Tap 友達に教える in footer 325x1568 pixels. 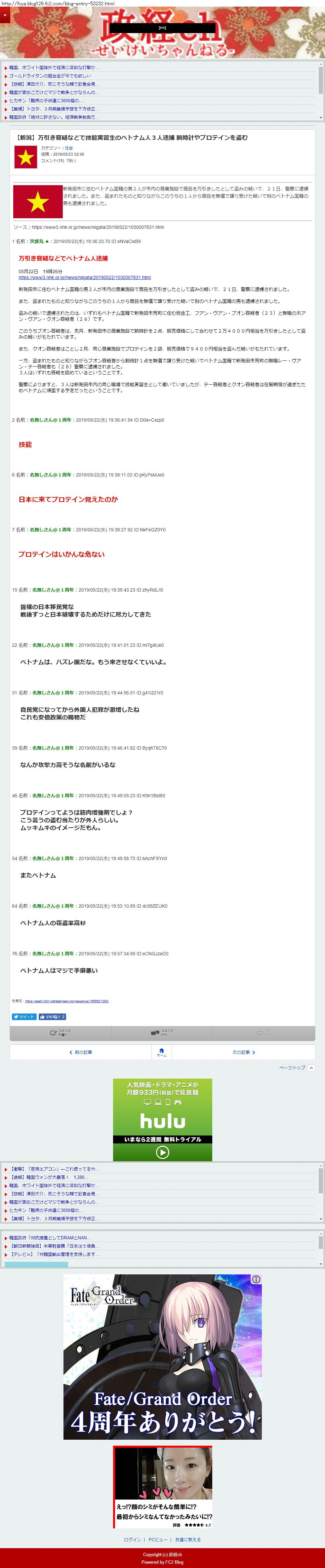[x=187, y=1539]
